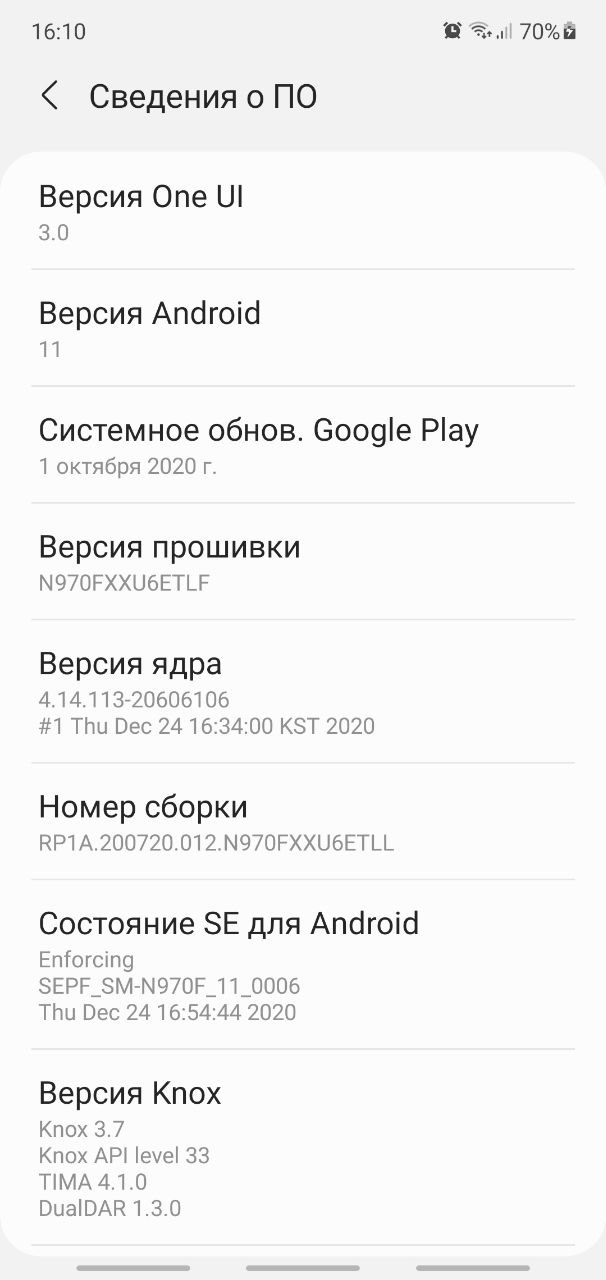Tap the Номер сборки row
Screen dimensions: 606x1280
pos(303,822)
